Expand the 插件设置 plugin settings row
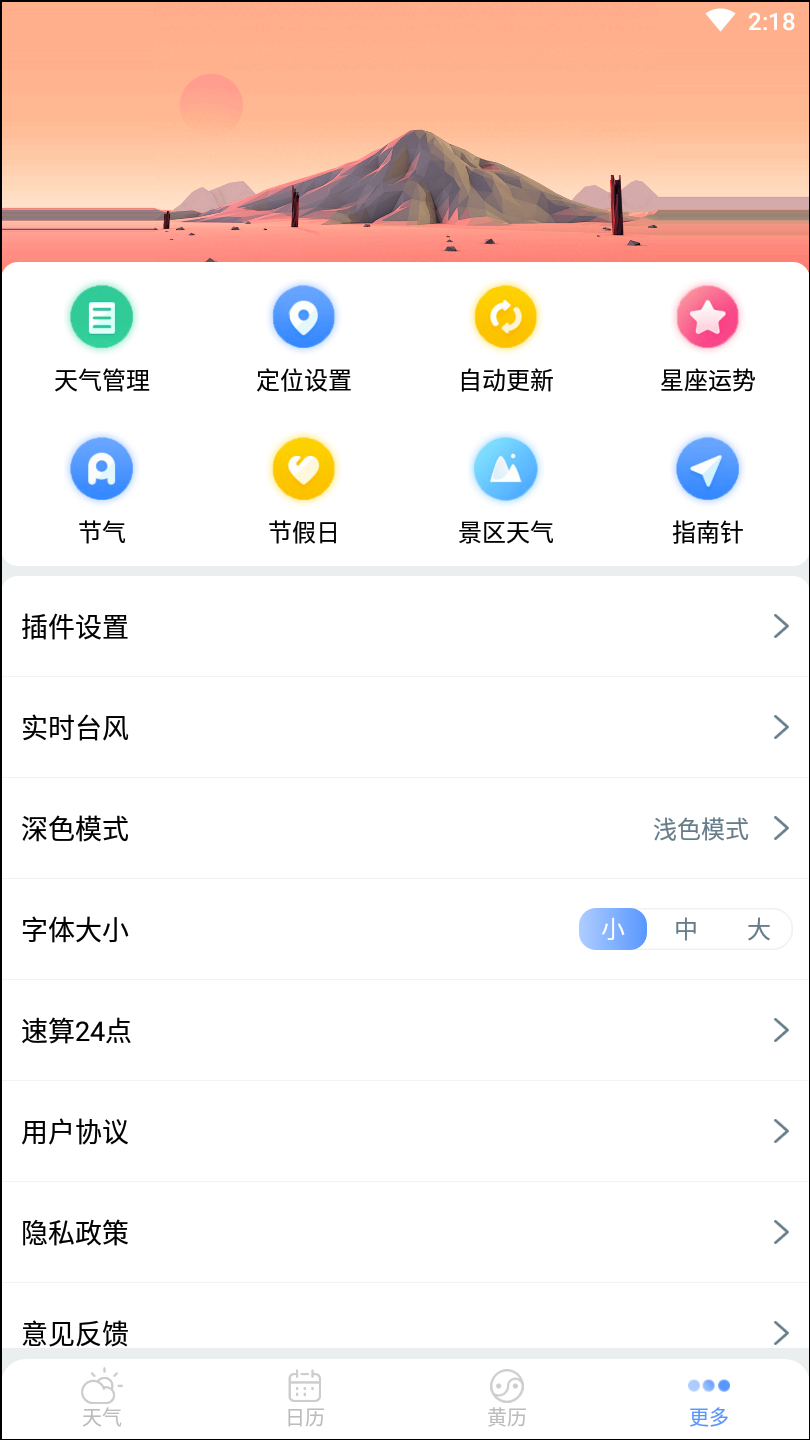The width and height of the screenshot is (810, 1440). (x=405, y=627)
